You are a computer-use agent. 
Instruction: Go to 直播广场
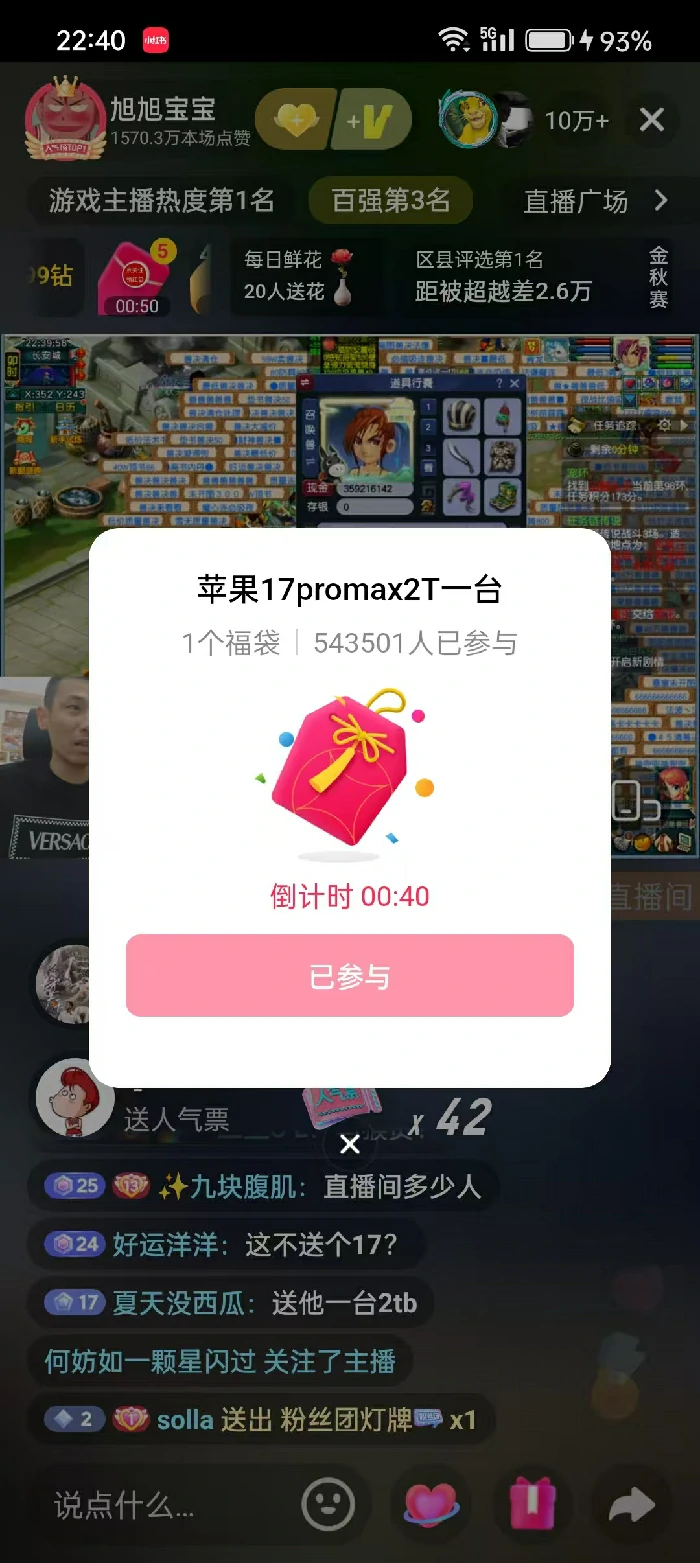[x=576, y=201]
